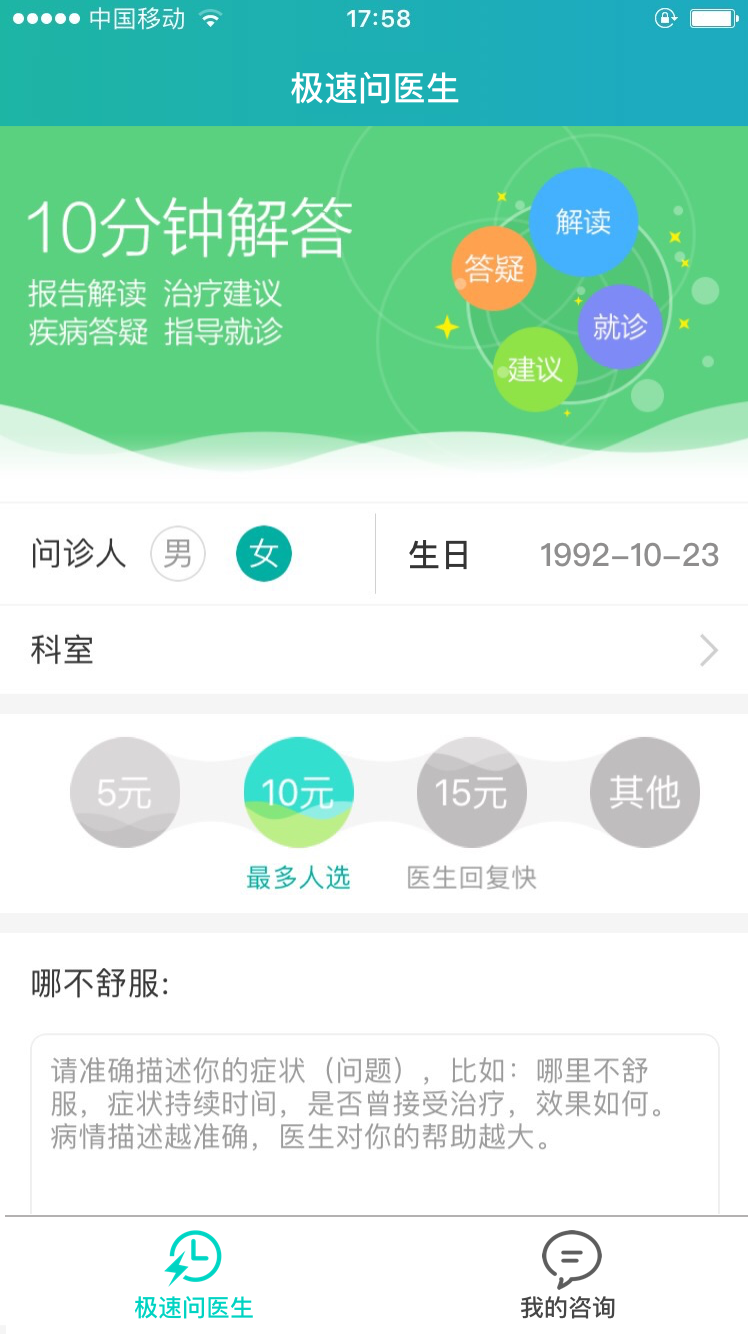Pick the 10元 price option

coord(298,793)
